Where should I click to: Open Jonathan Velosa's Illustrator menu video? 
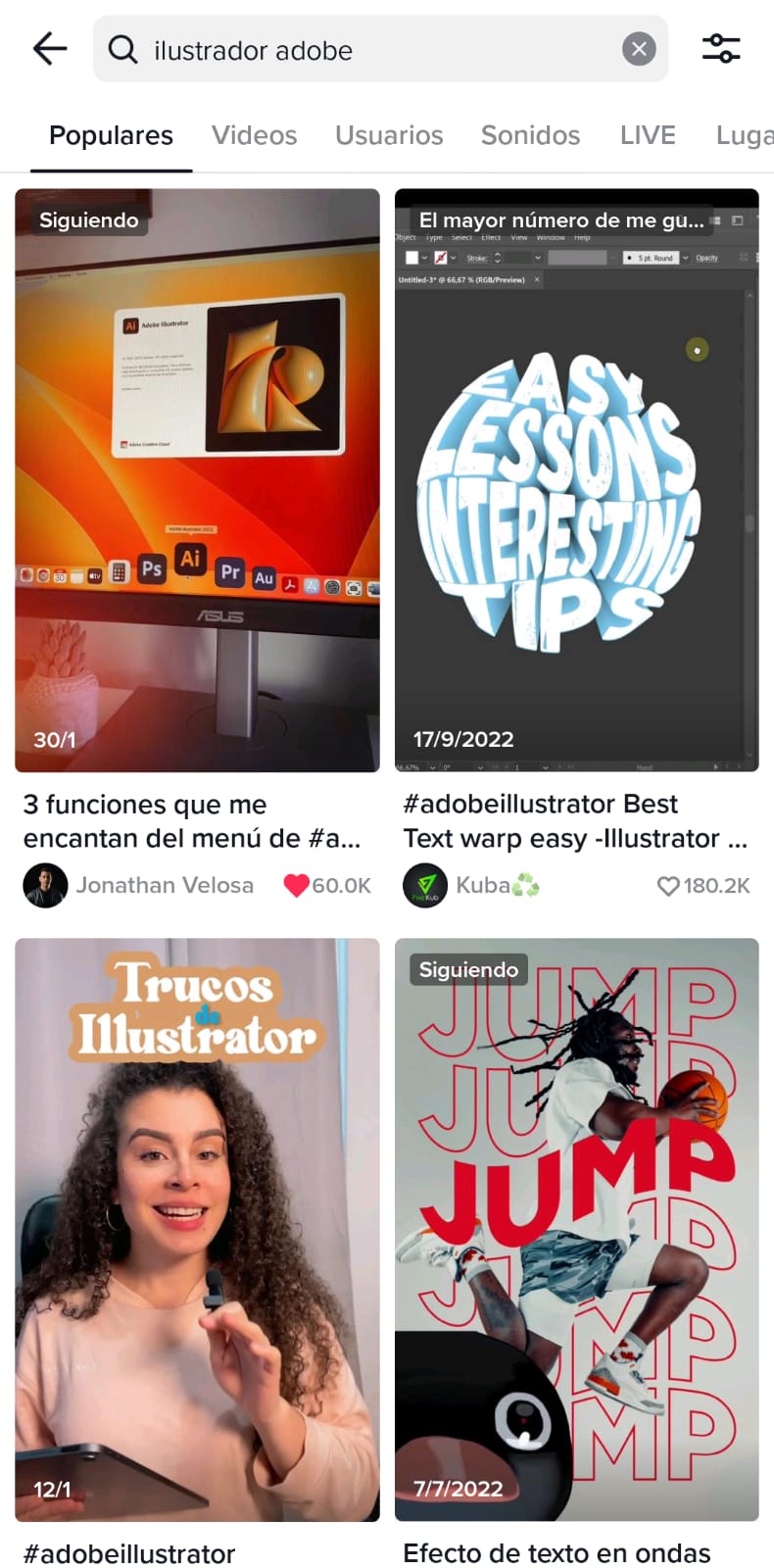[197, 480]
